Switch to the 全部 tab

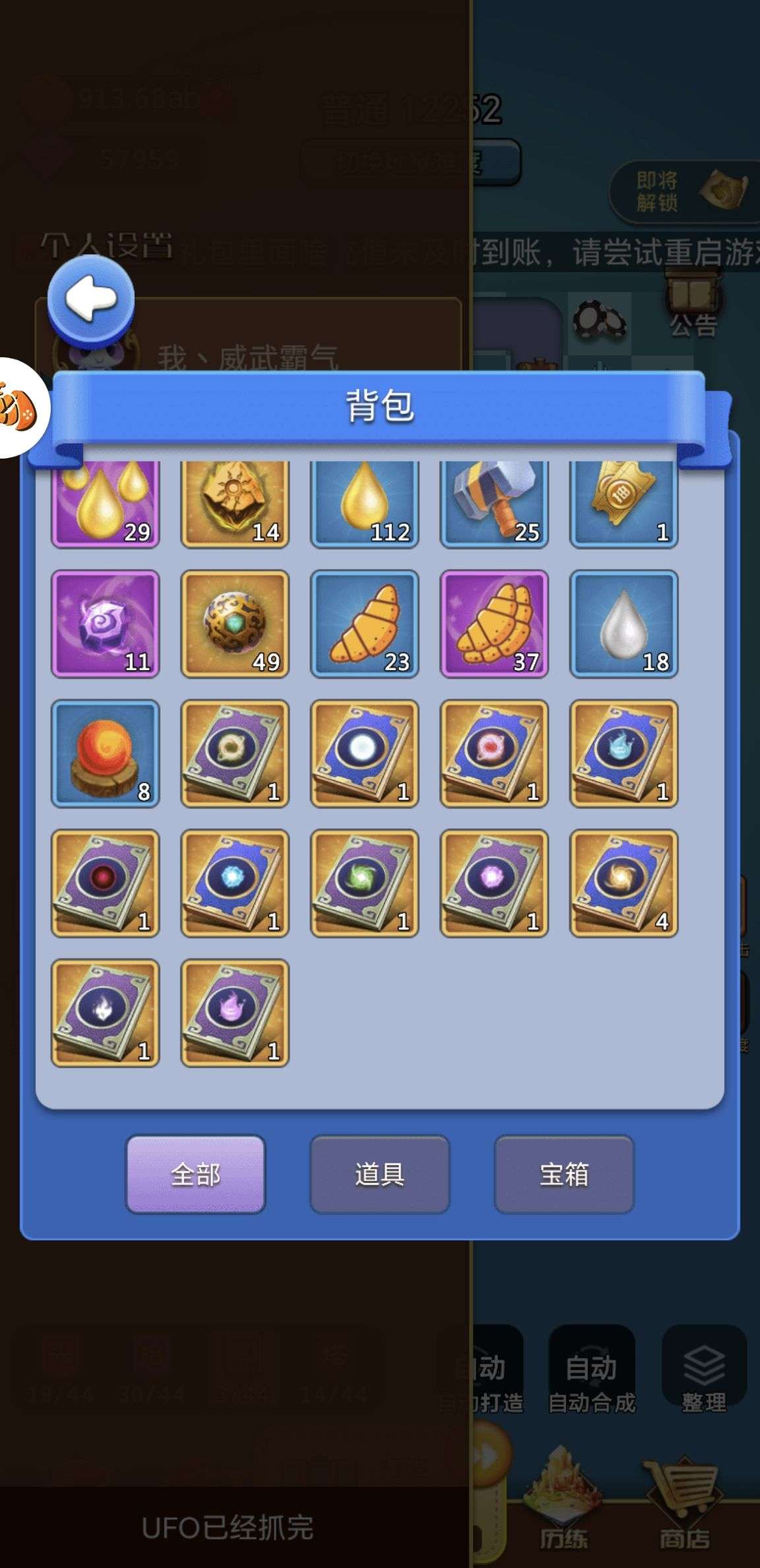(195, 1174)
